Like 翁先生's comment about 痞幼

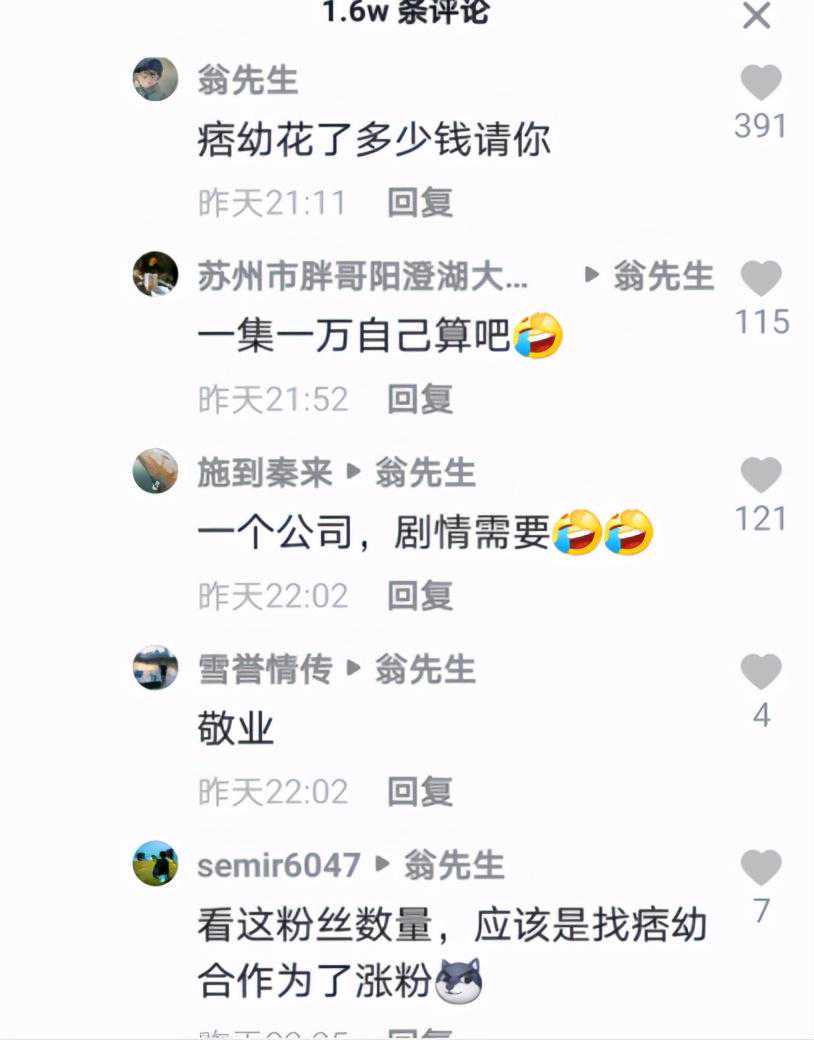(x=760, y=83)
